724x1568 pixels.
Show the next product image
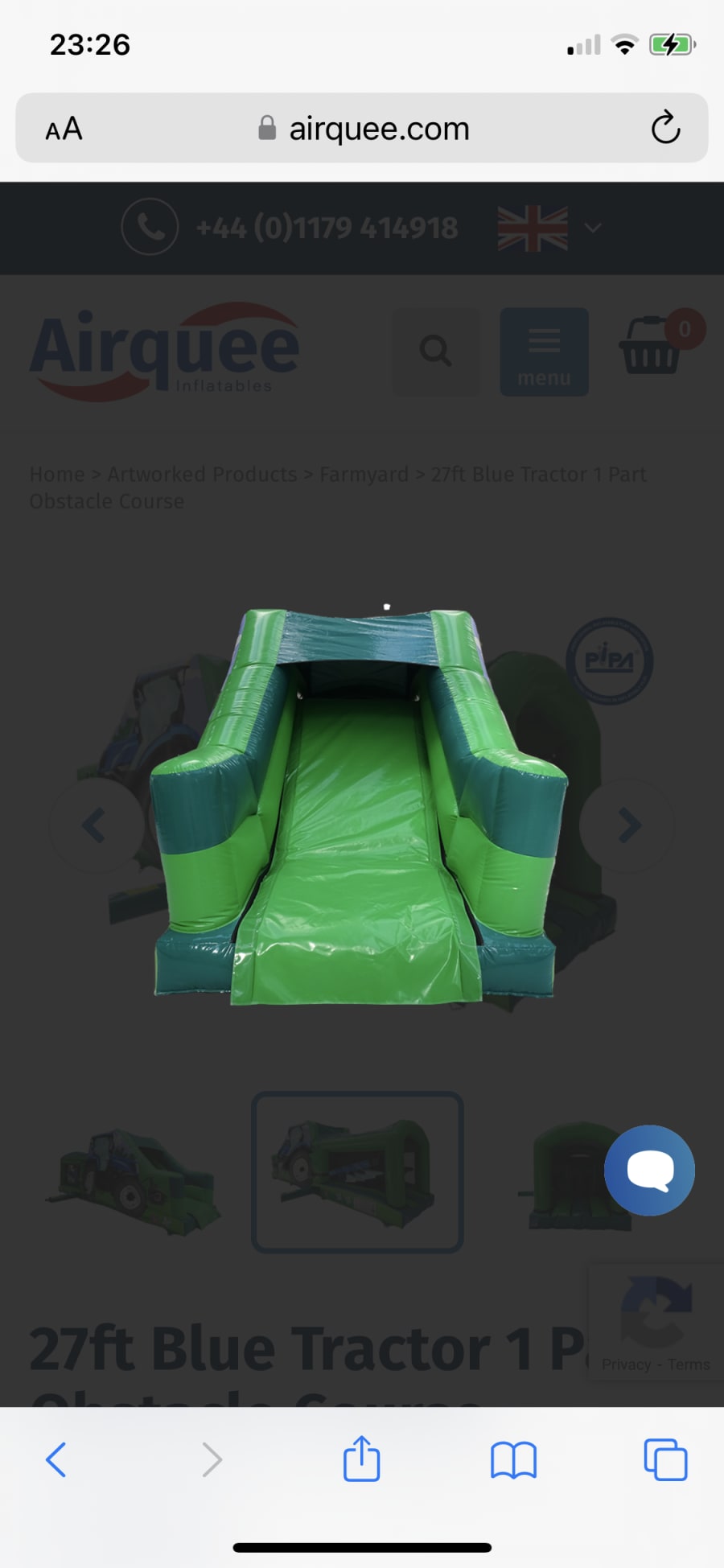pos(628,825)
